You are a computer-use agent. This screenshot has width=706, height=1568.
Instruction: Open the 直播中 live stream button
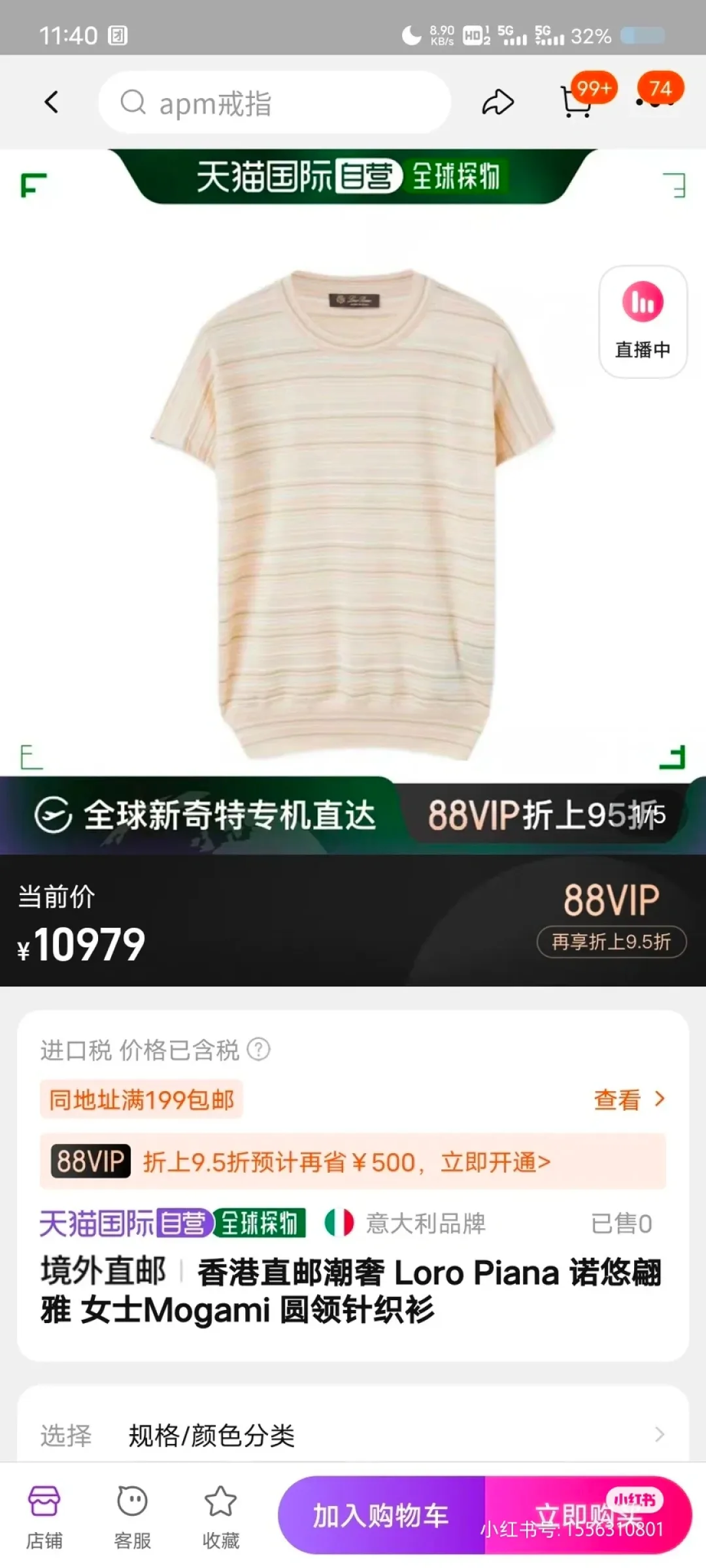643,321
